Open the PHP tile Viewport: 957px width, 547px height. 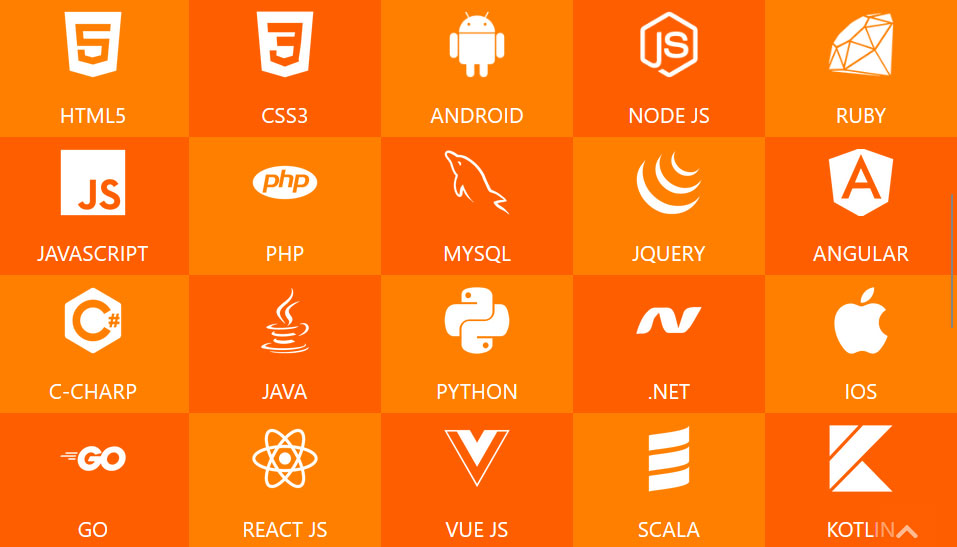285,205
